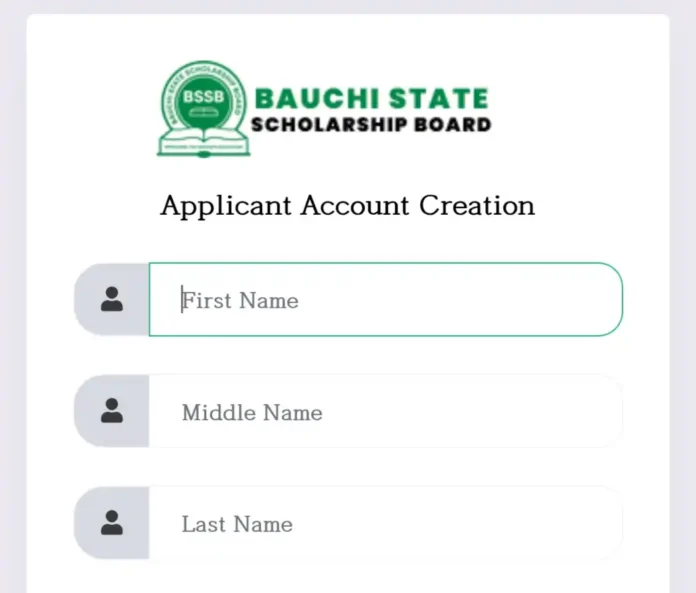Screen dimensions: 696x593
Task: Select the Middle Name input
Action: point(385,412)
